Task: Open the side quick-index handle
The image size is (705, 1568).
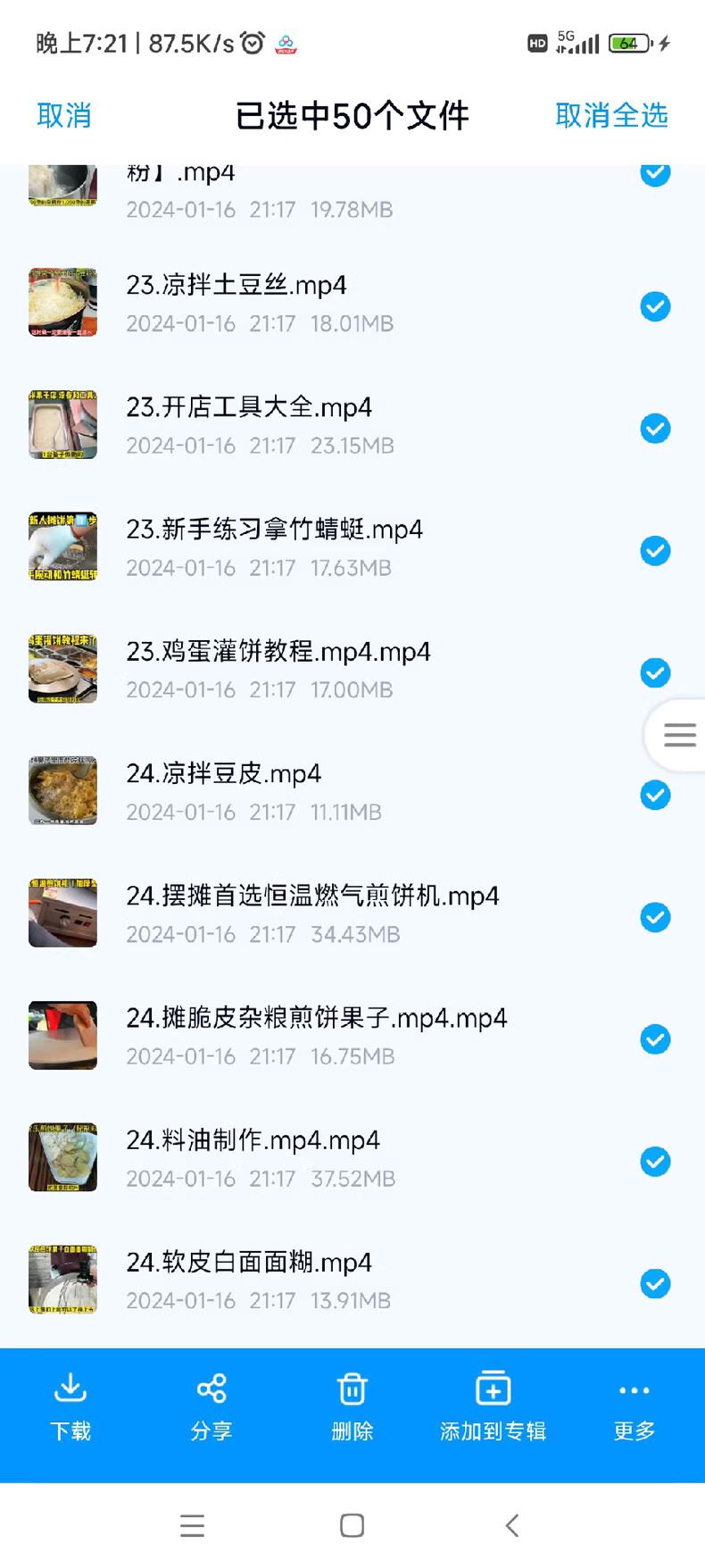Action: coord(679,735)
